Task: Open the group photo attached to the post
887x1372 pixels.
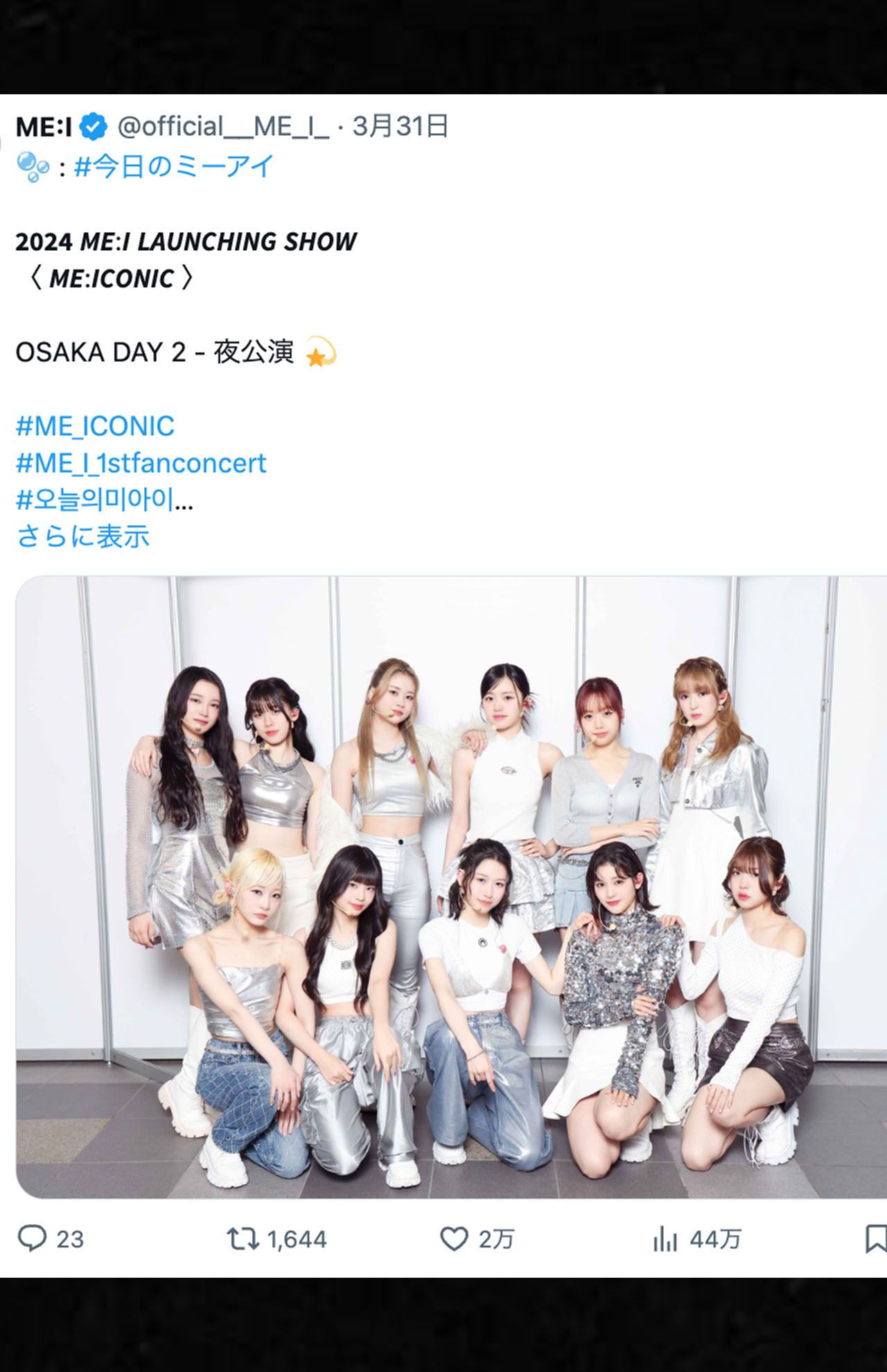Action: point(450,887)
